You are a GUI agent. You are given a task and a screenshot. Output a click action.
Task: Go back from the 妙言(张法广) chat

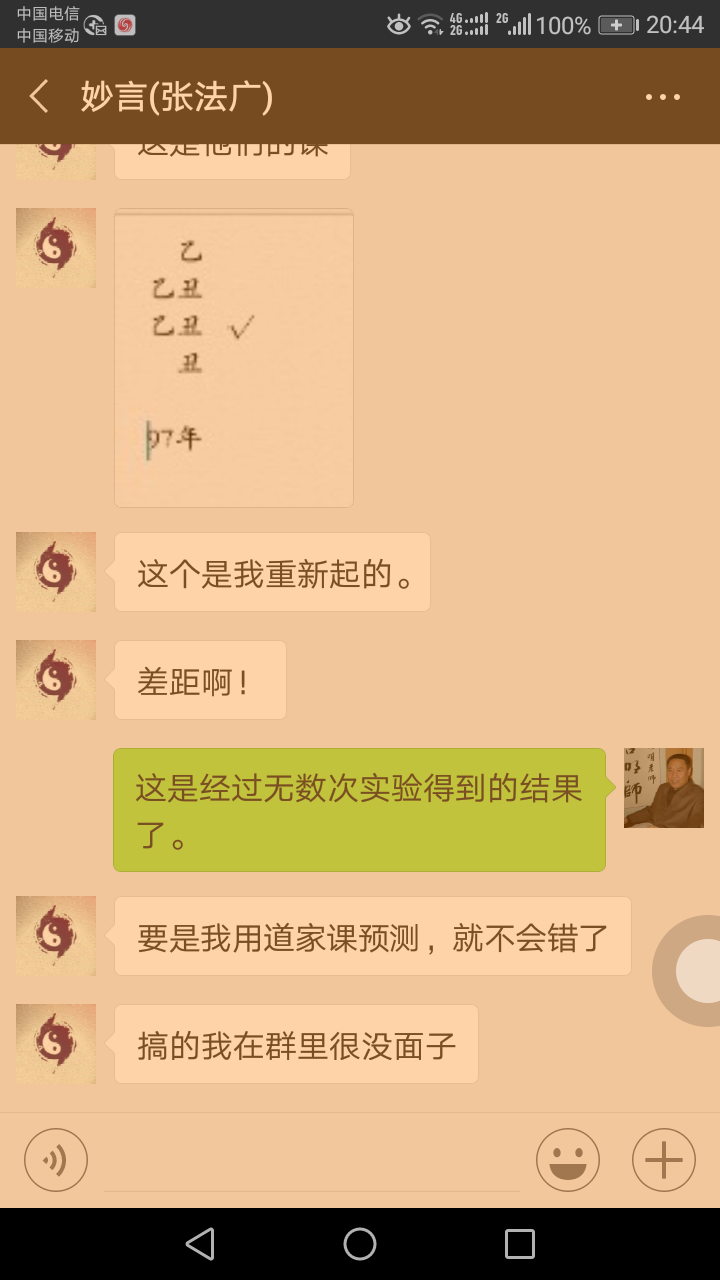point(40,97)
